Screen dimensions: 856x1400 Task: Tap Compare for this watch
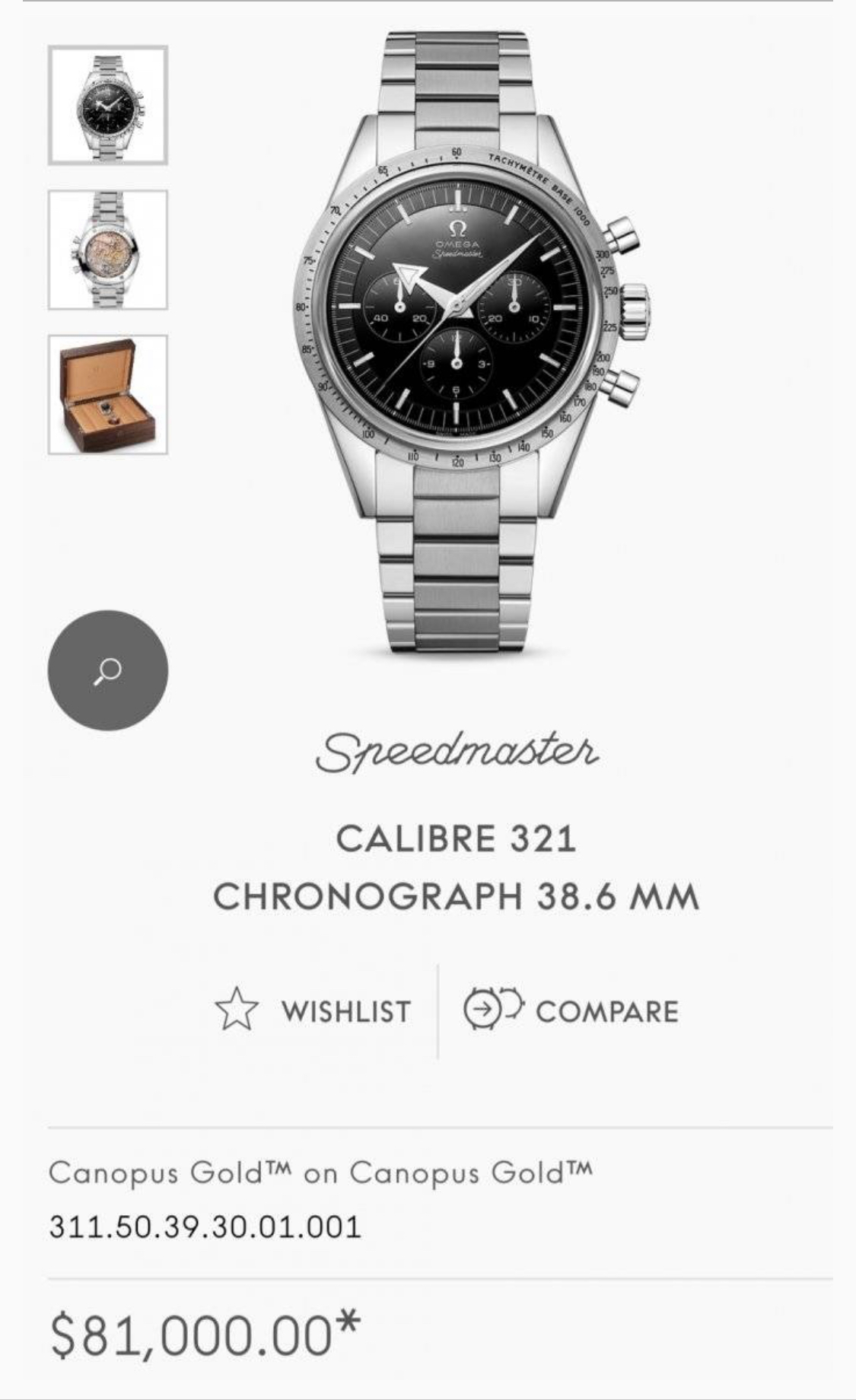pyautogui.click(x=571, y=1010)
